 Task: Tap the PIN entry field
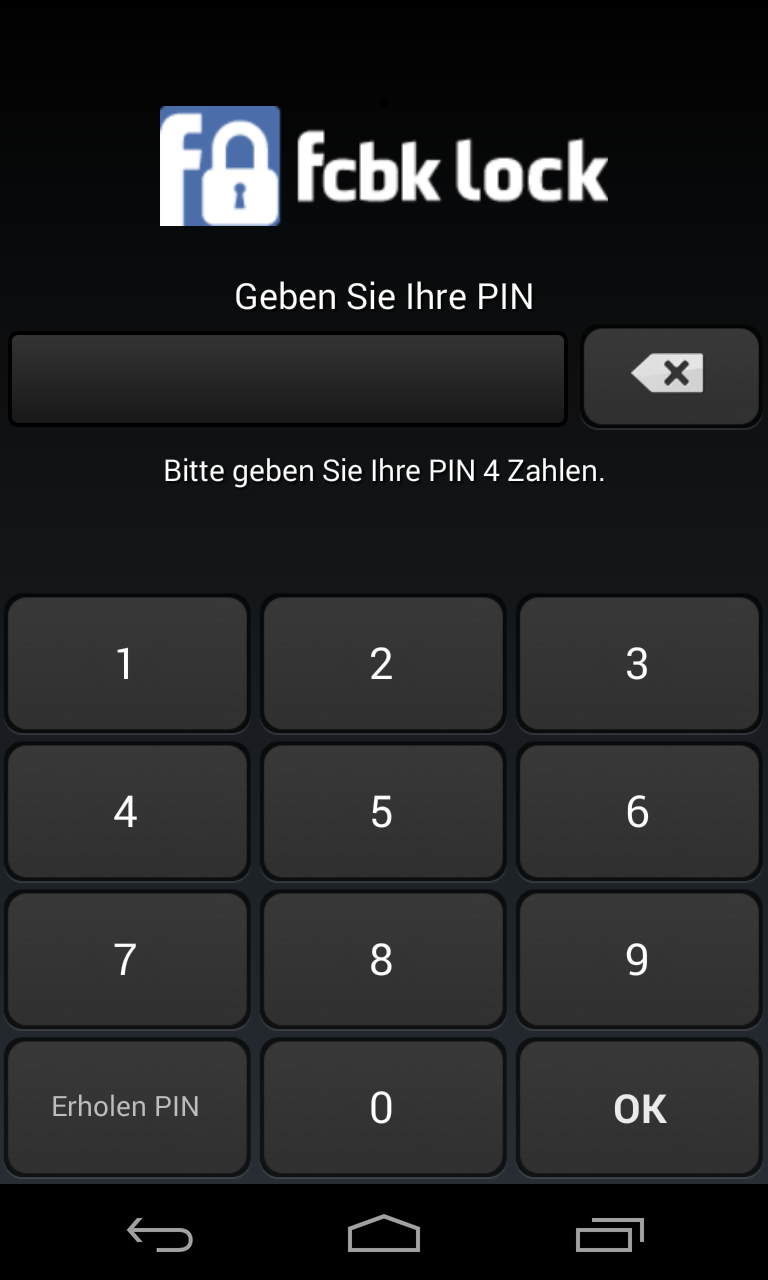tap(288, 379)
